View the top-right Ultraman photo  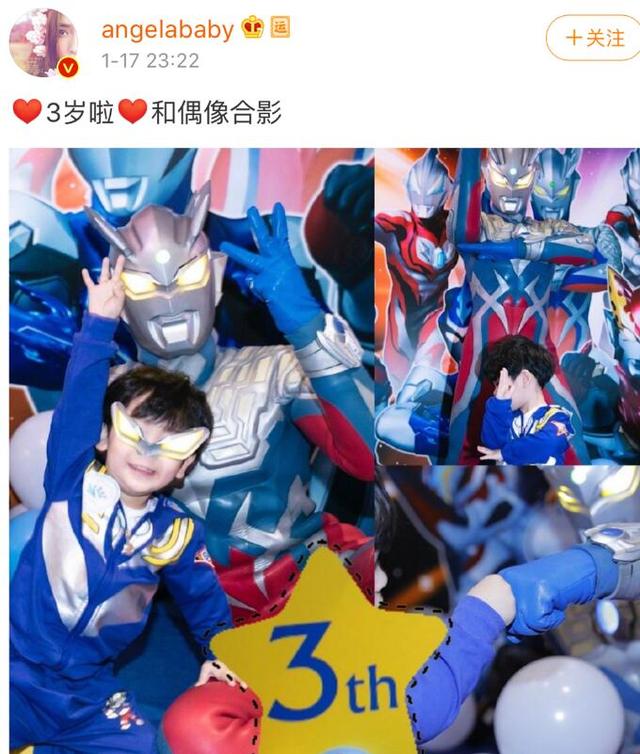click(508, 305)
